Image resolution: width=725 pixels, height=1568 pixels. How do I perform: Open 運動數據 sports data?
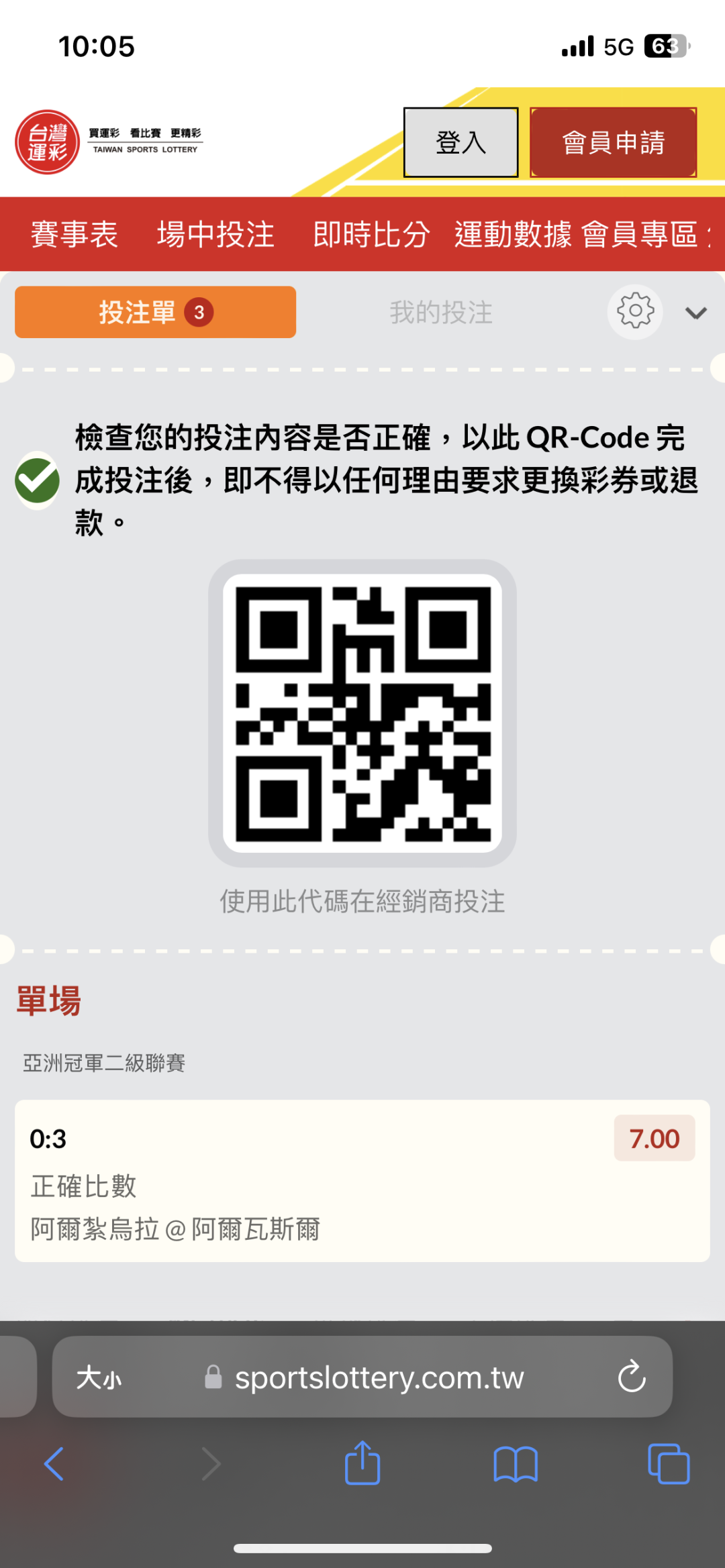tap(514, 235)
